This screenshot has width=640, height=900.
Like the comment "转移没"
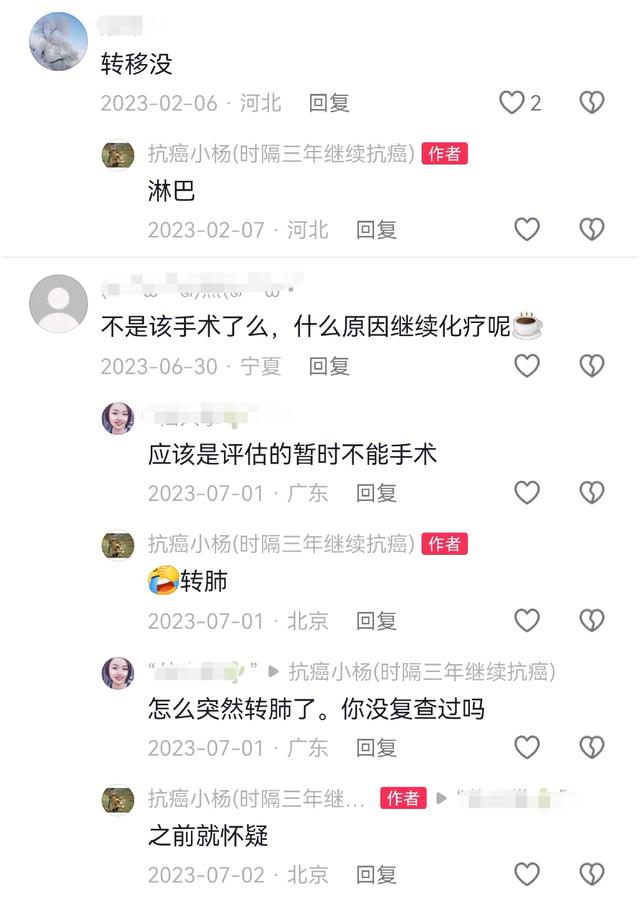point(512,102)
